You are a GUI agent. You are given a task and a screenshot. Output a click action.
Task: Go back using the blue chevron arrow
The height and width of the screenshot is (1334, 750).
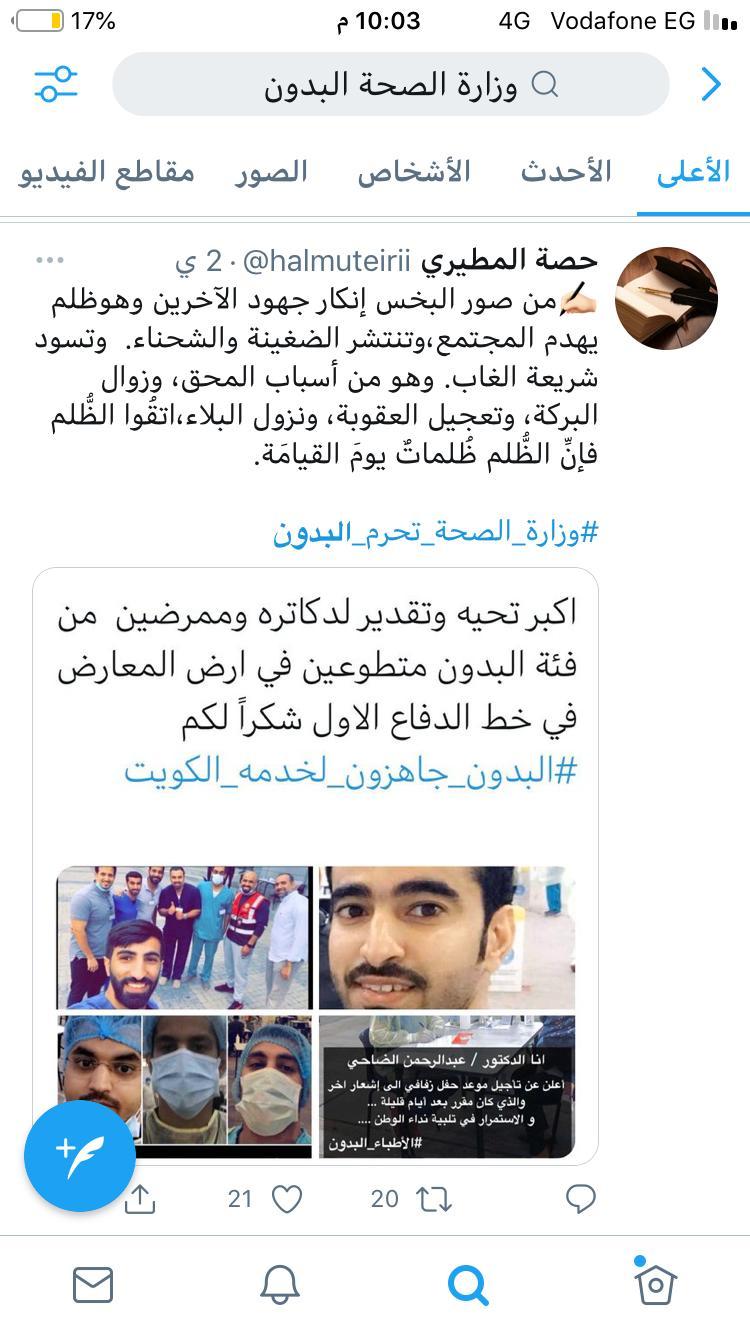(711, 84)
